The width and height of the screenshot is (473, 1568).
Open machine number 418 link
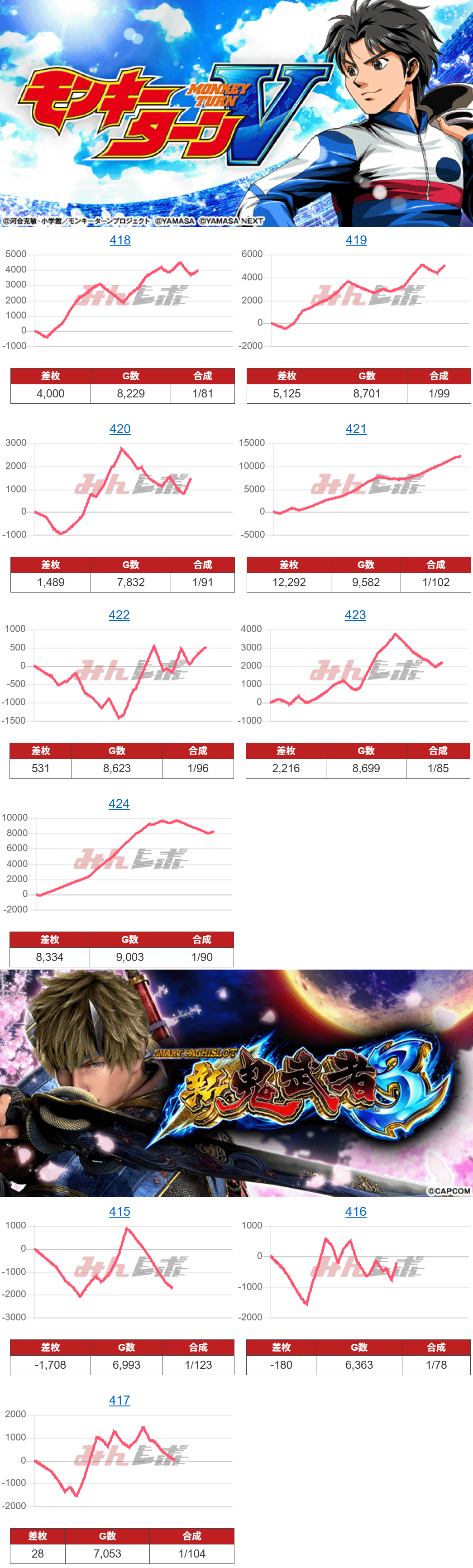(120, 240)
